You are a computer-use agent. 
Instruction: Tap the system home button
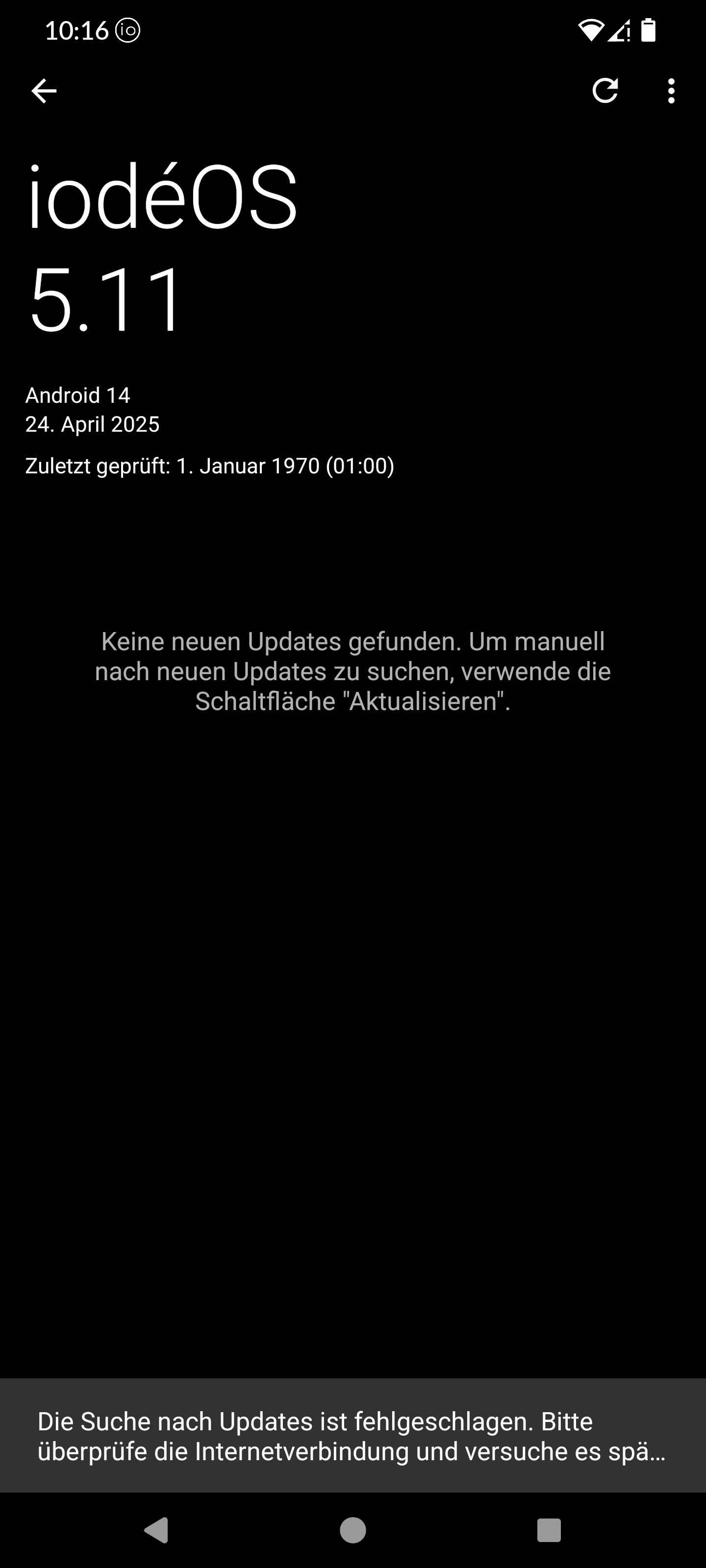pos(353,1530)
